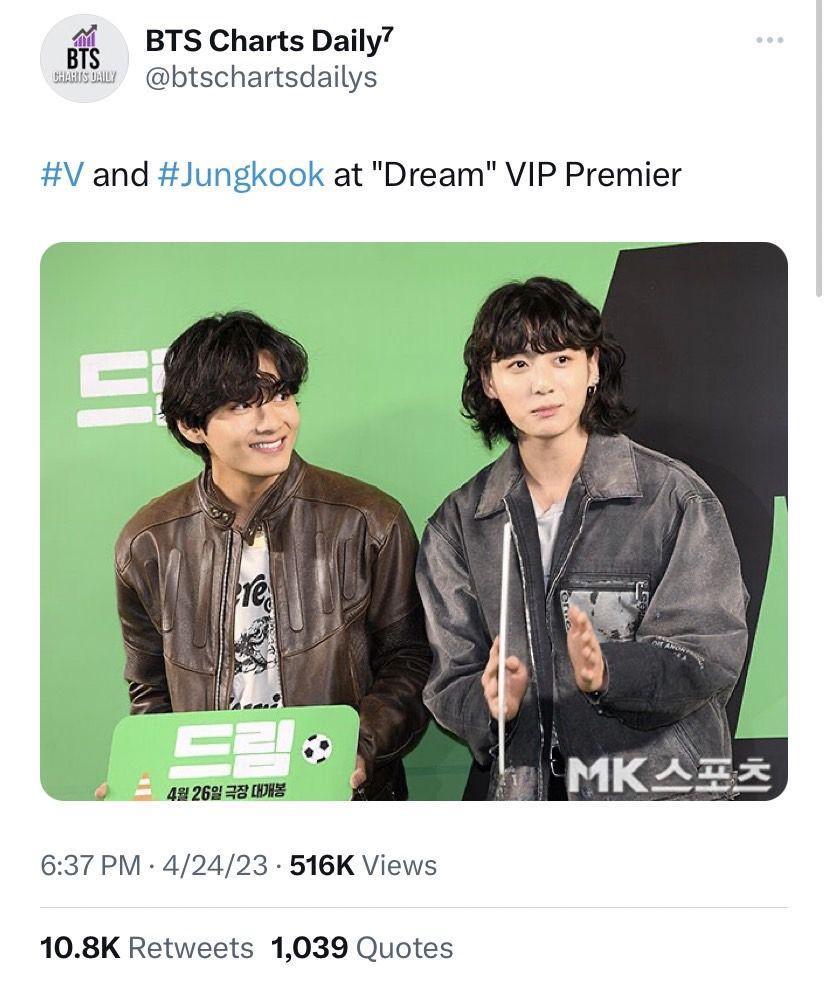The height and width of the screenshot is (988, 828).
Task: View the 10.8K Retweets list
Action: pos(146,947)
